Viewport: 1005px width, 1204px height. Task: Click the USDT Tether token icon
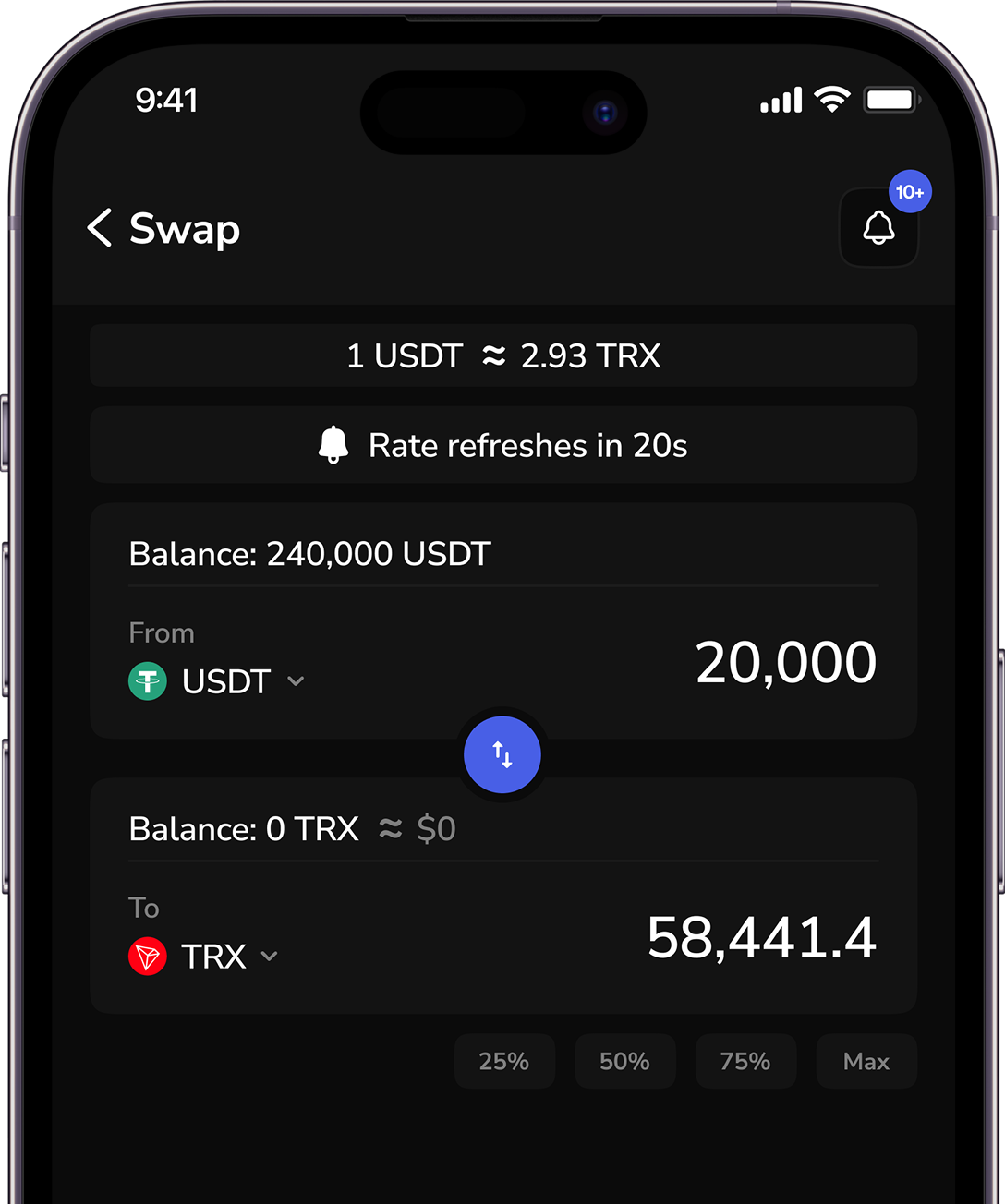pyautogui.click(x=148, y=681)
